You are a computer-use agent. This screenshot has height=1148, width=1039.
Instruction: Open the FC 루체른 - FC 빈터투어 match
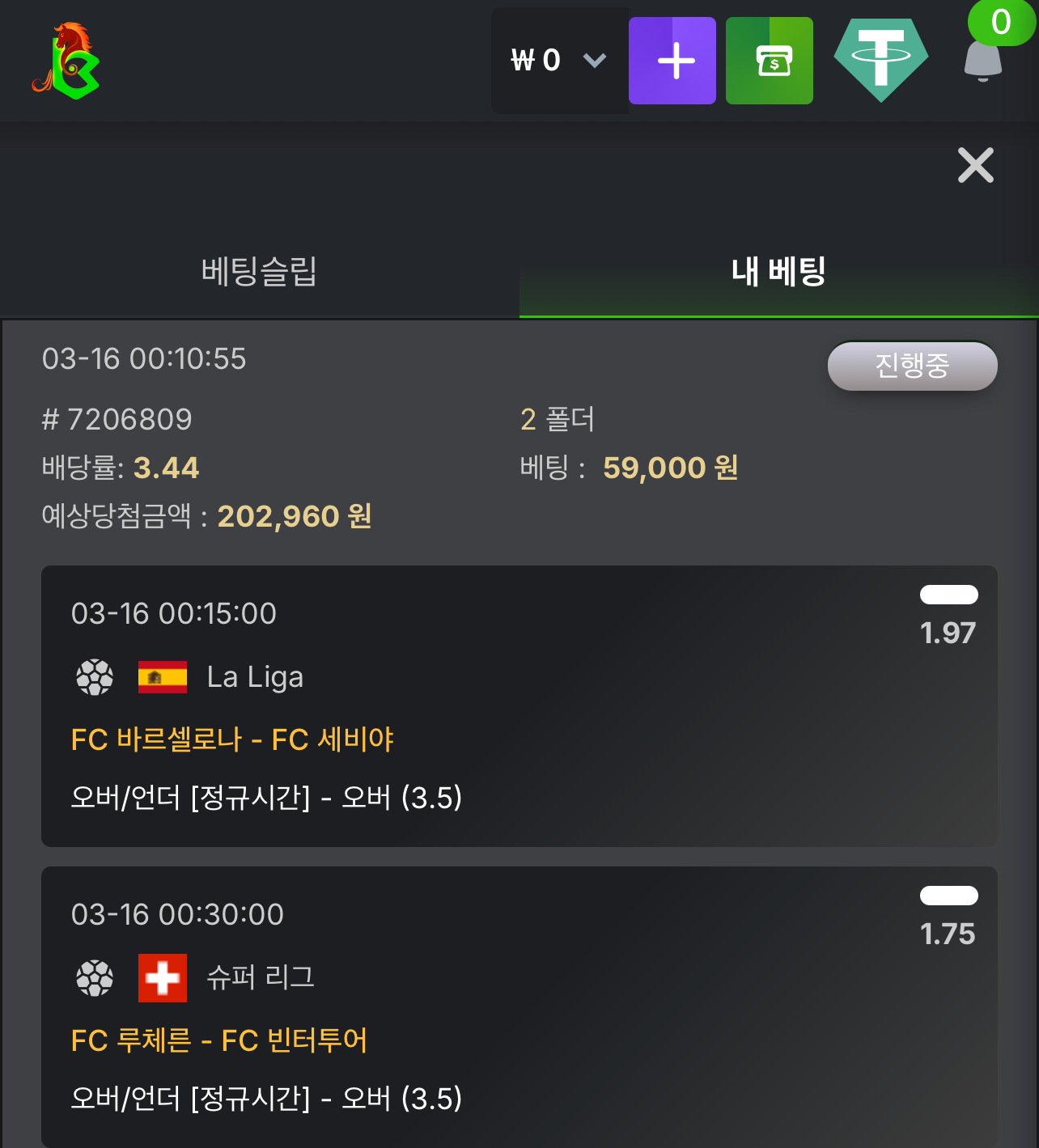[x=219, y=1040]
